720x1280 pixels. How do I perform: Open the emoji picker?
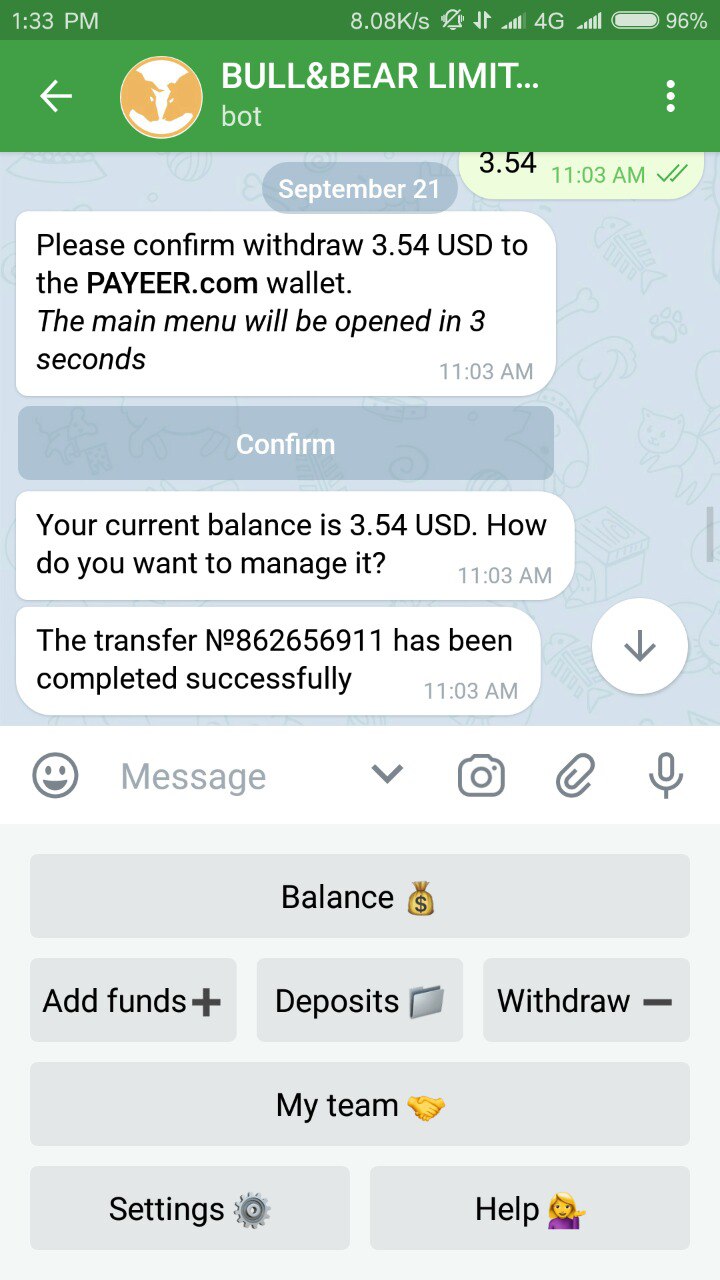[55, 776]
